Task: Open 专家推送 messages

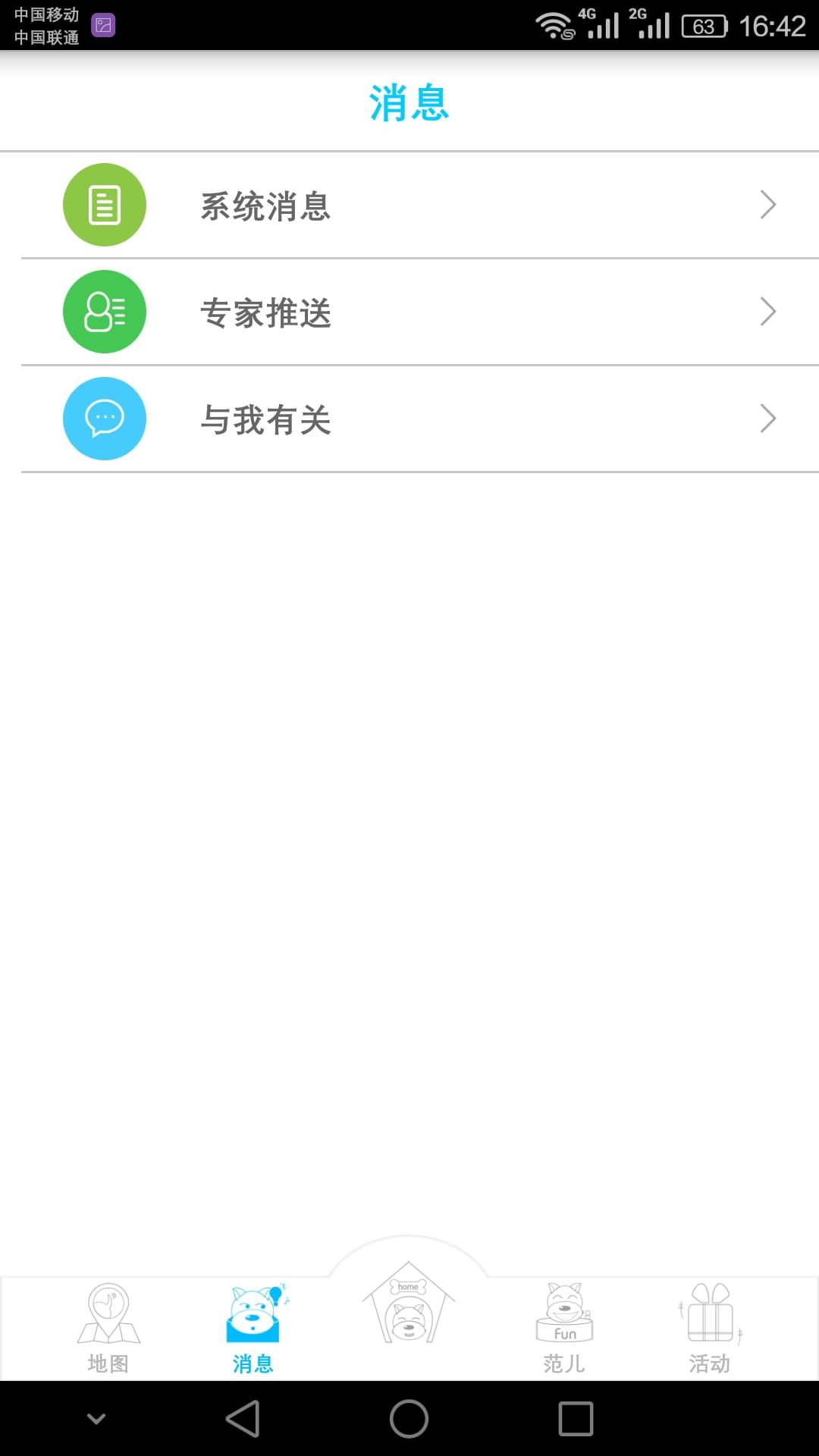Action: (409, 312)
